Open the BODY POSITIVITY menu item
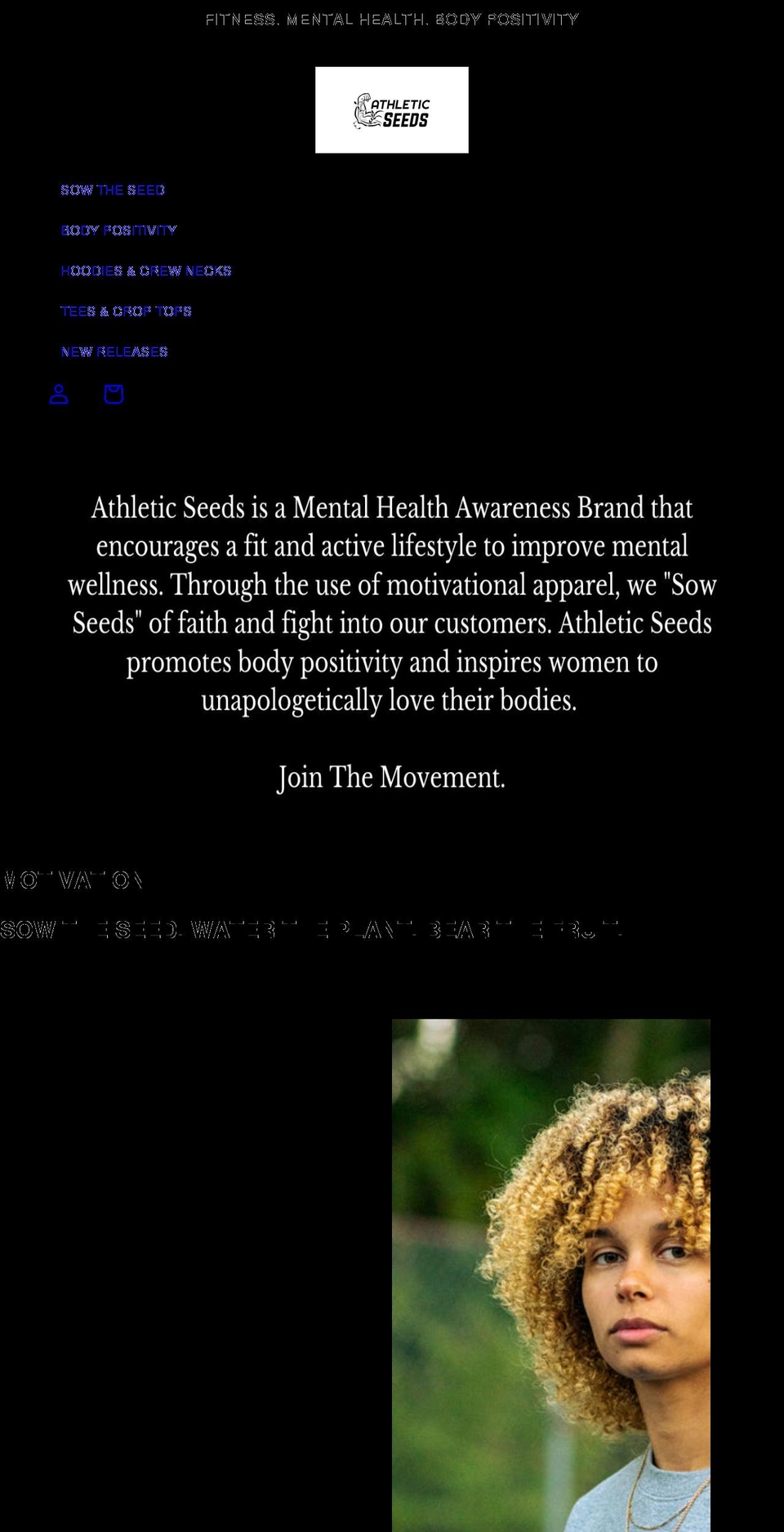Viewport: 784px width, 1532px height. point(119,230)
